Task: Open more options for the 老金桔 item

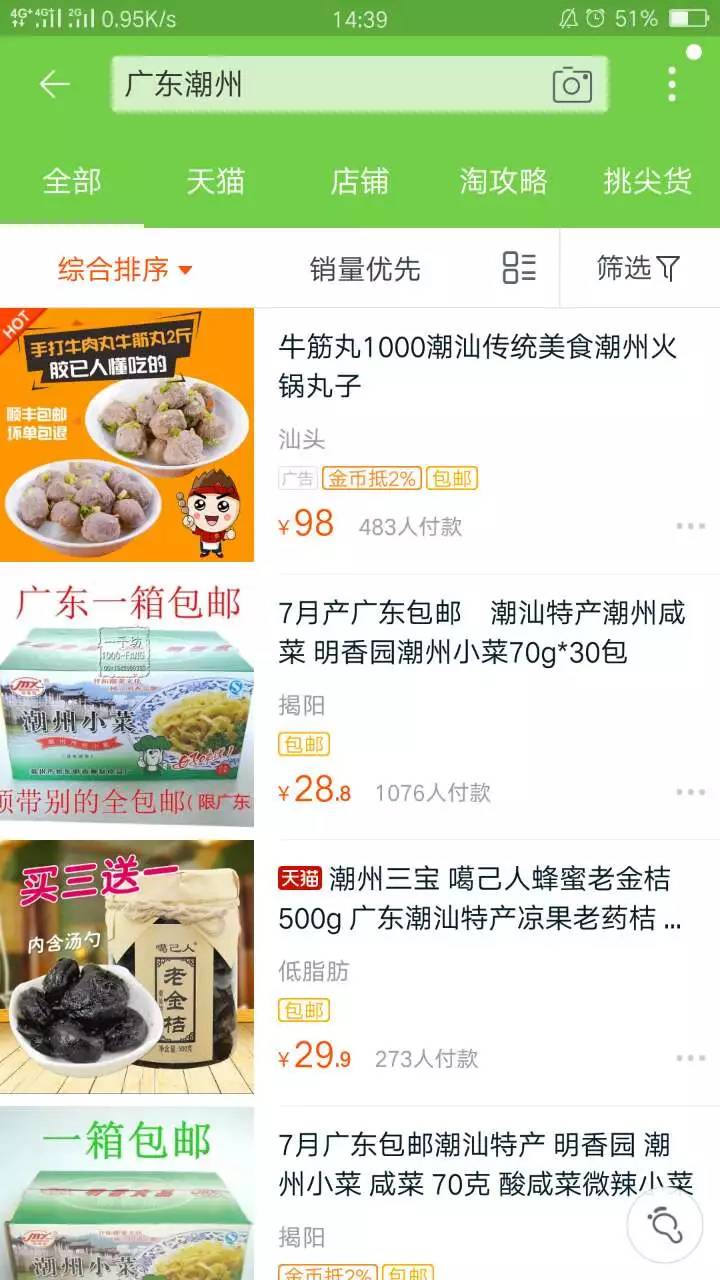Action: [690, 1058]
